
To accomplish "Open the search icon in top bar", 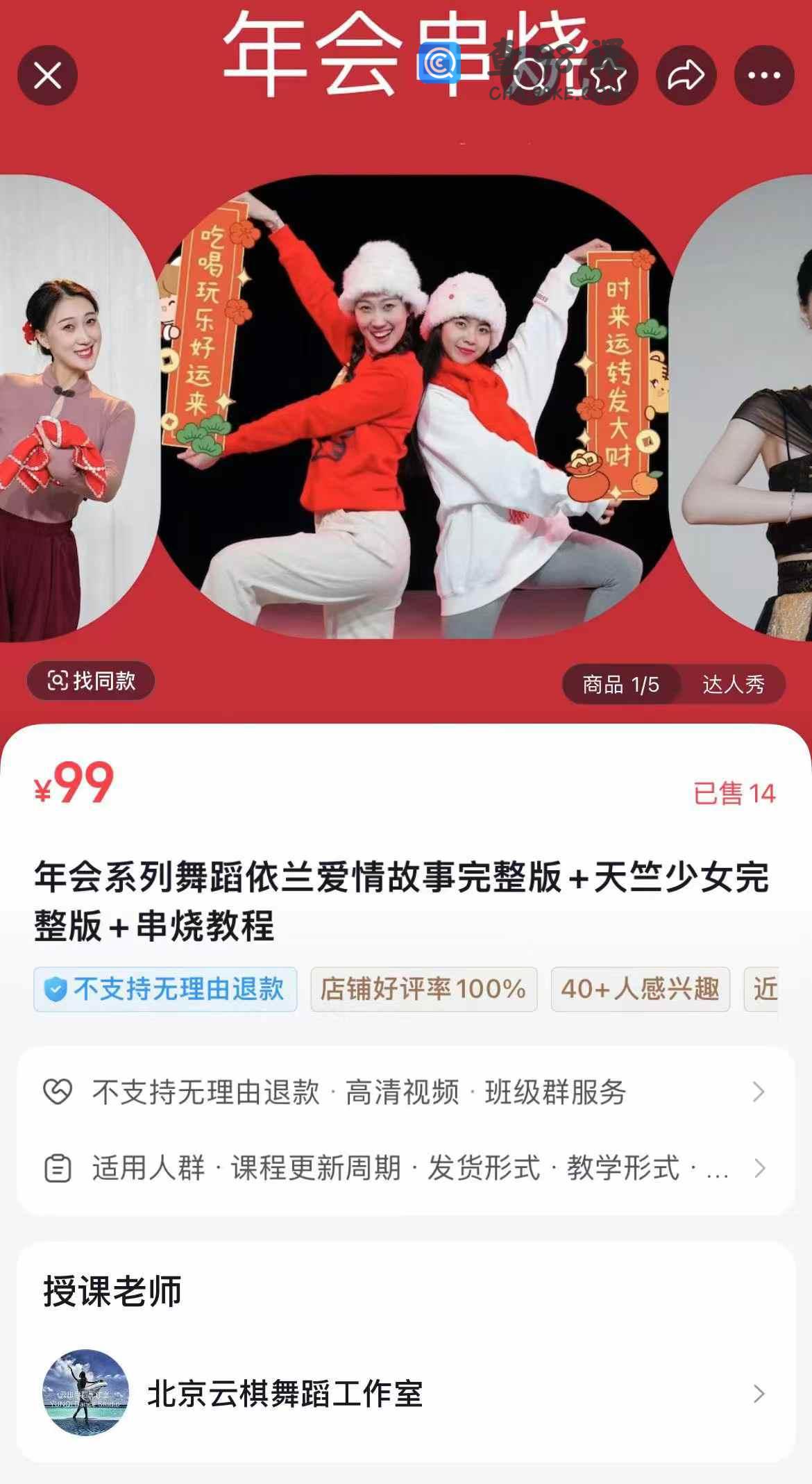I will point(529,76).
